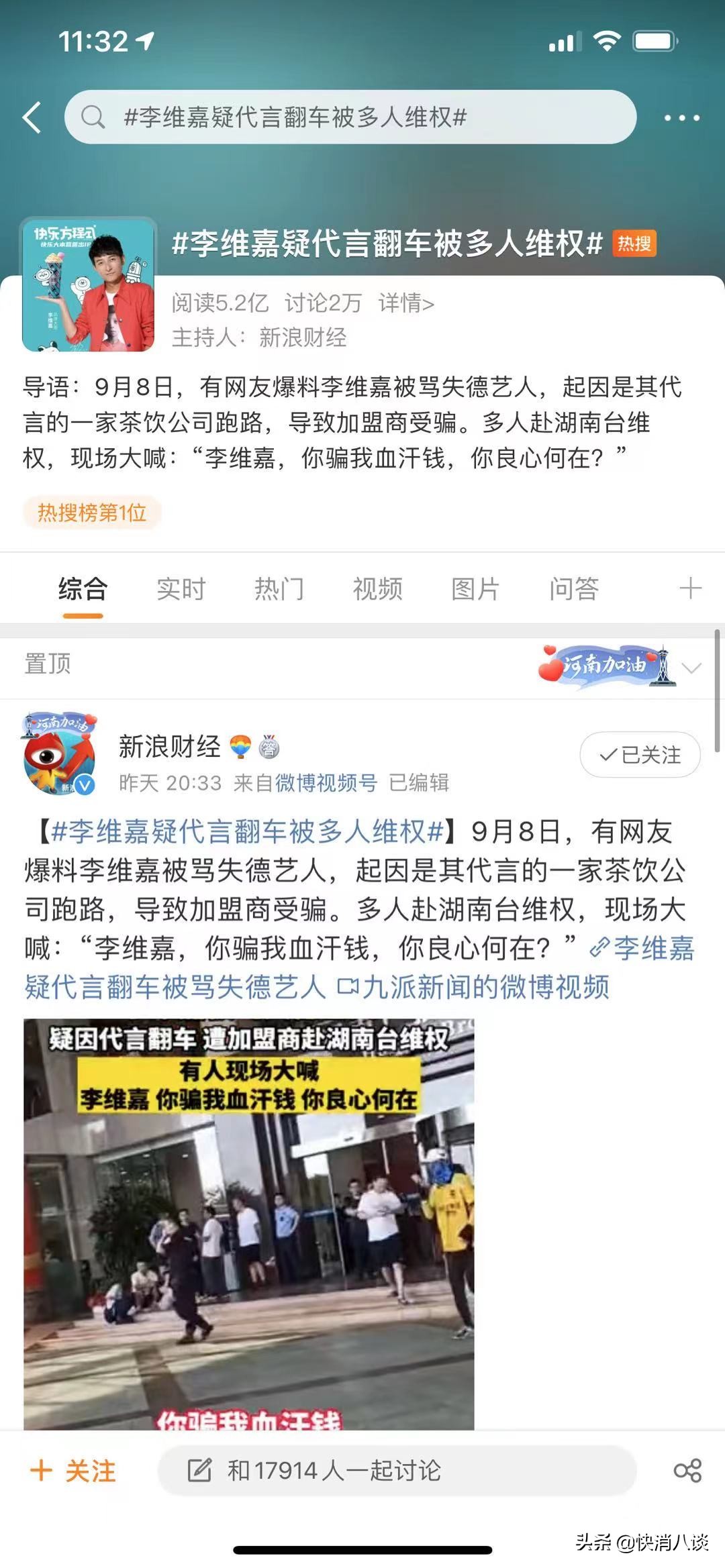Share the topic via bottom share icon
Screen dimensions: 725x1568
[x=687, y=1471]
